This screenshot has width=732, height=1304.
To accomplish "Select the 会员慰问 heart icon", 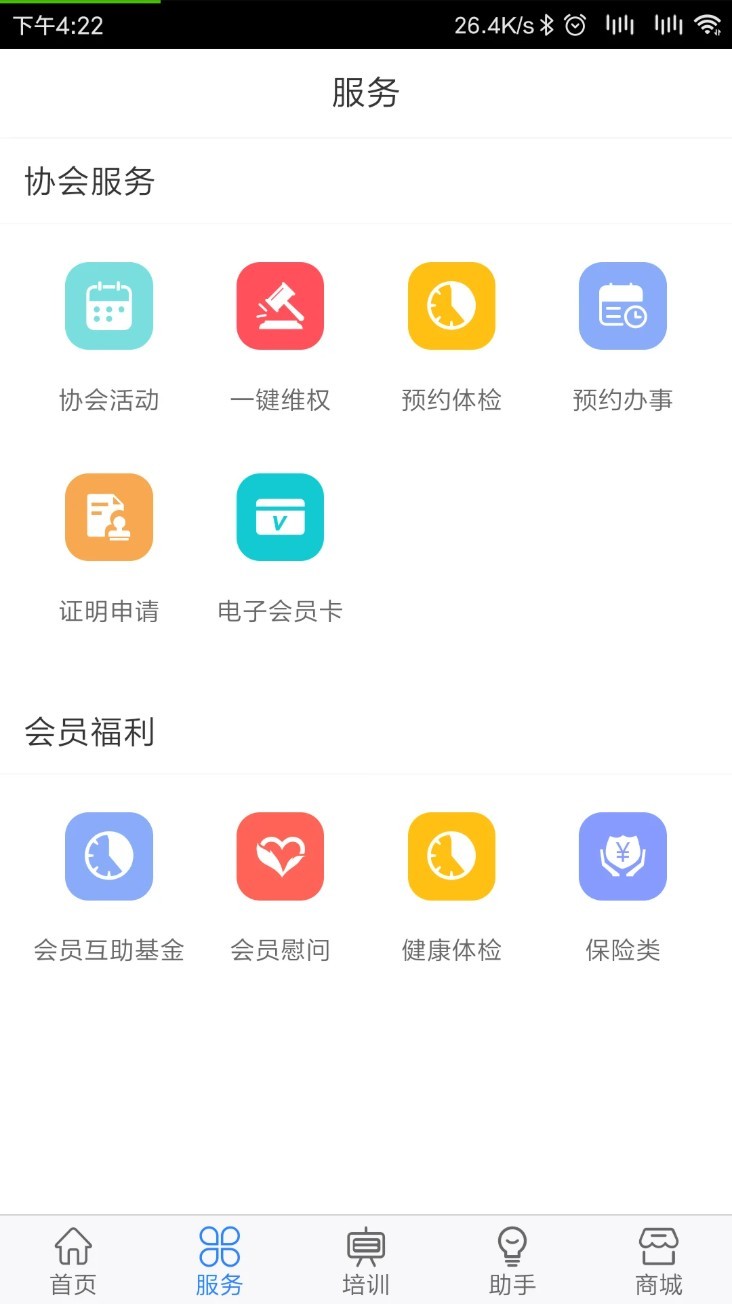I will [280, 856].
